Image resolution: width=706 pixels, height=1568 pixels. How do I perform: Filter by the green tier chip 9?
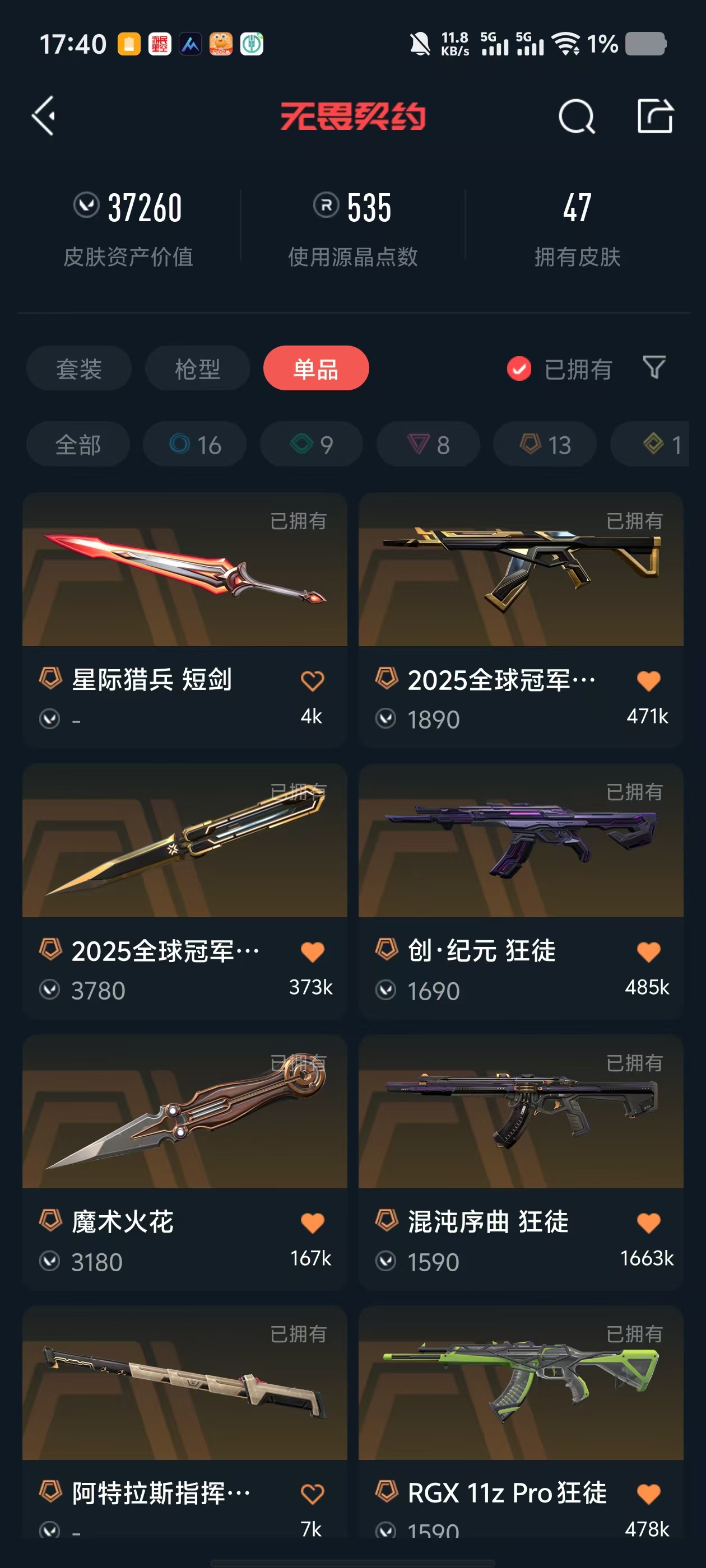tap(312, 444)
